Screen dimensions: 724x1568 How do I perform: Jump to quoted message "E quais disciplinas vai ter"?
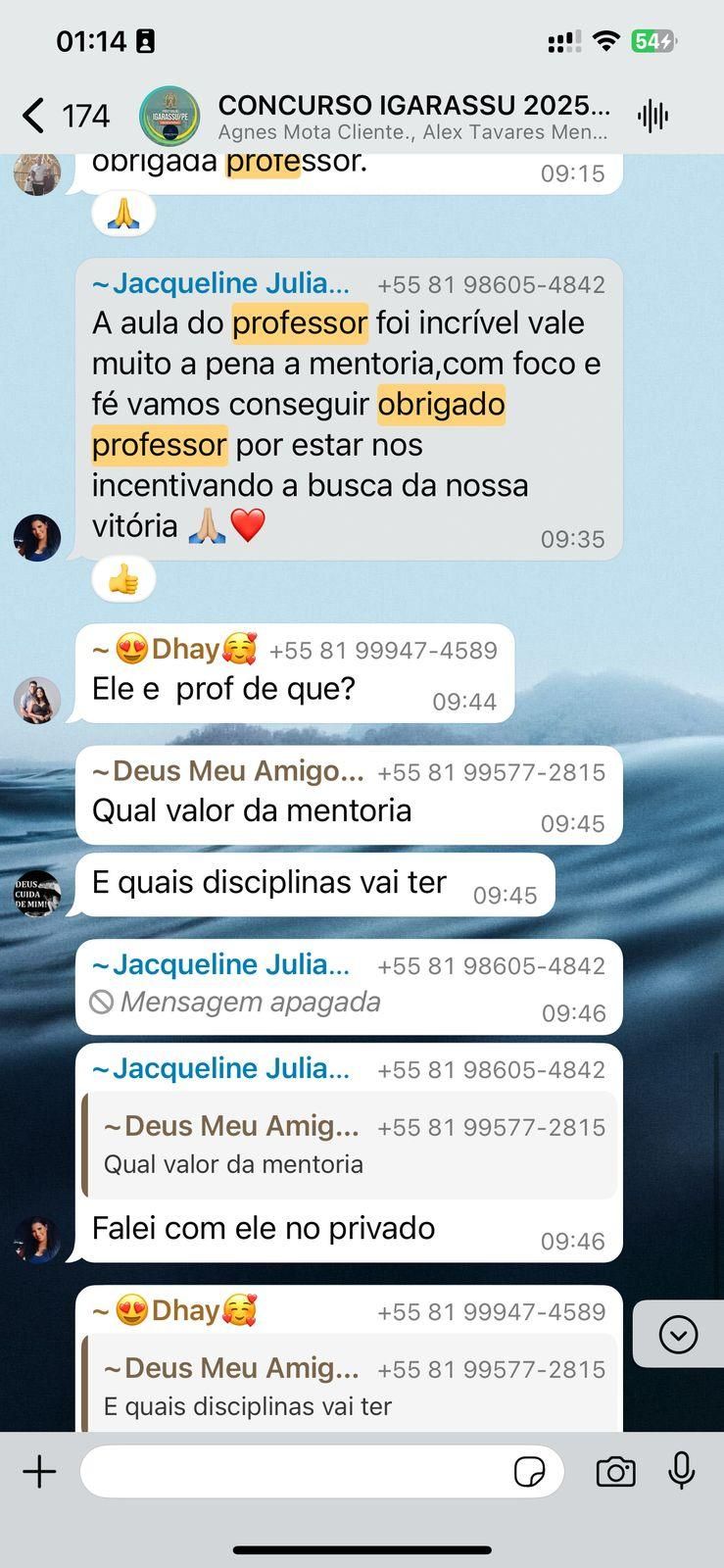(350, 1387)
